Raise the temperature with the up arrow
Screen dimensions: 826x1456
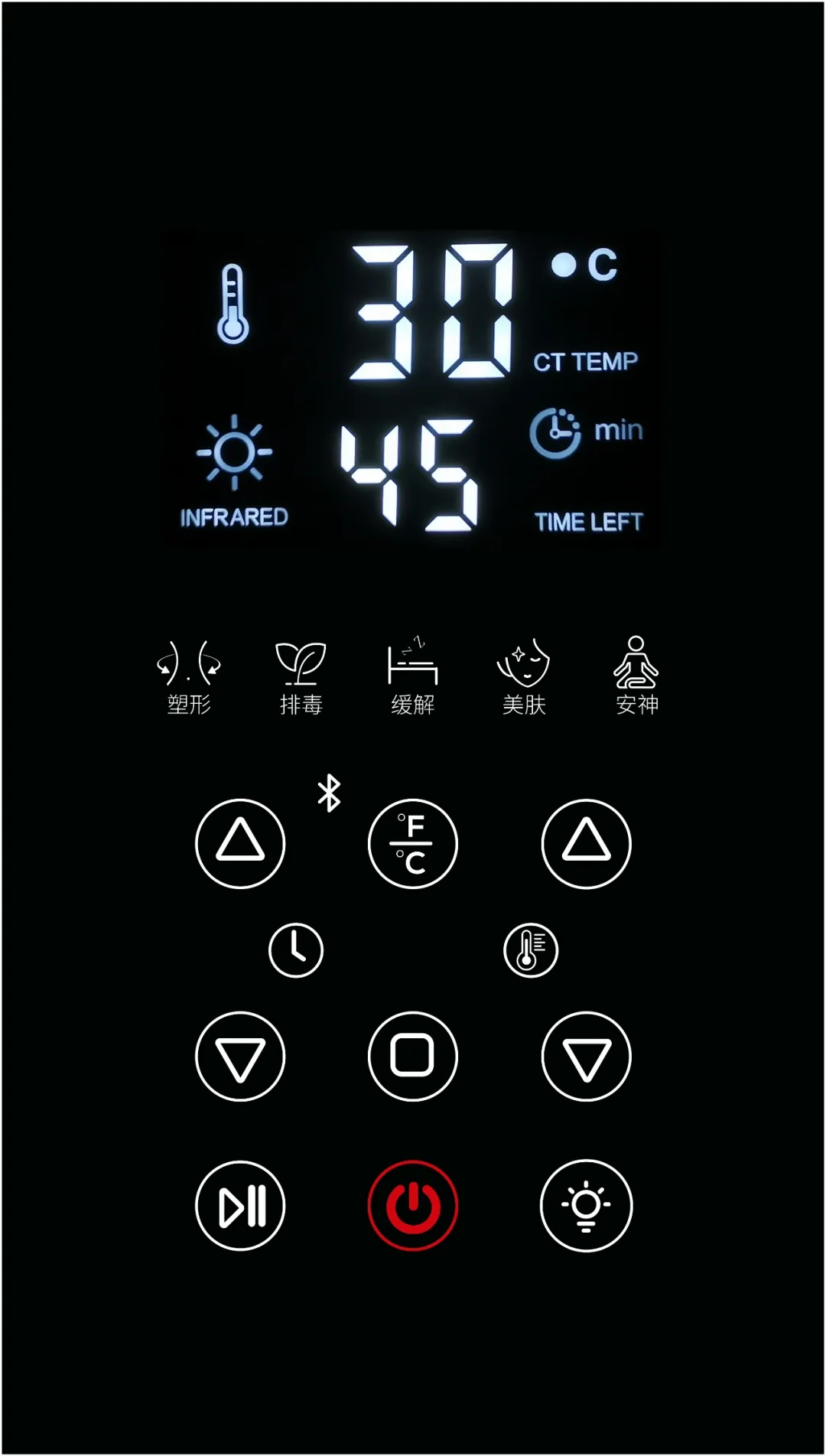click(586, 843)
